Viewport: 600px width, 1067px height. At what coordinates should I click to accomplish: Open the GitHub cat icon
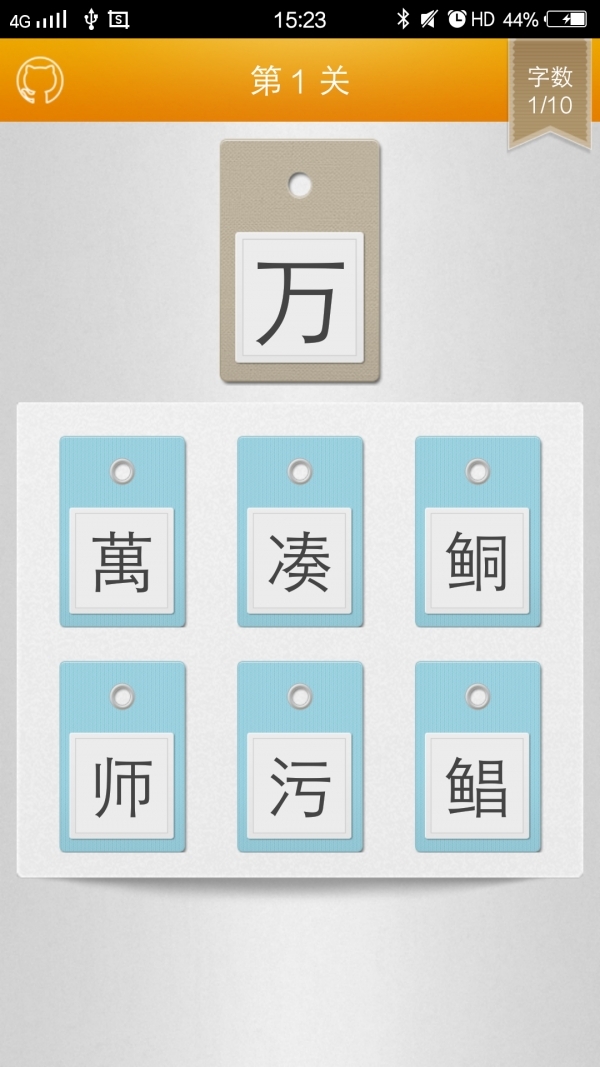coord(40,81)
